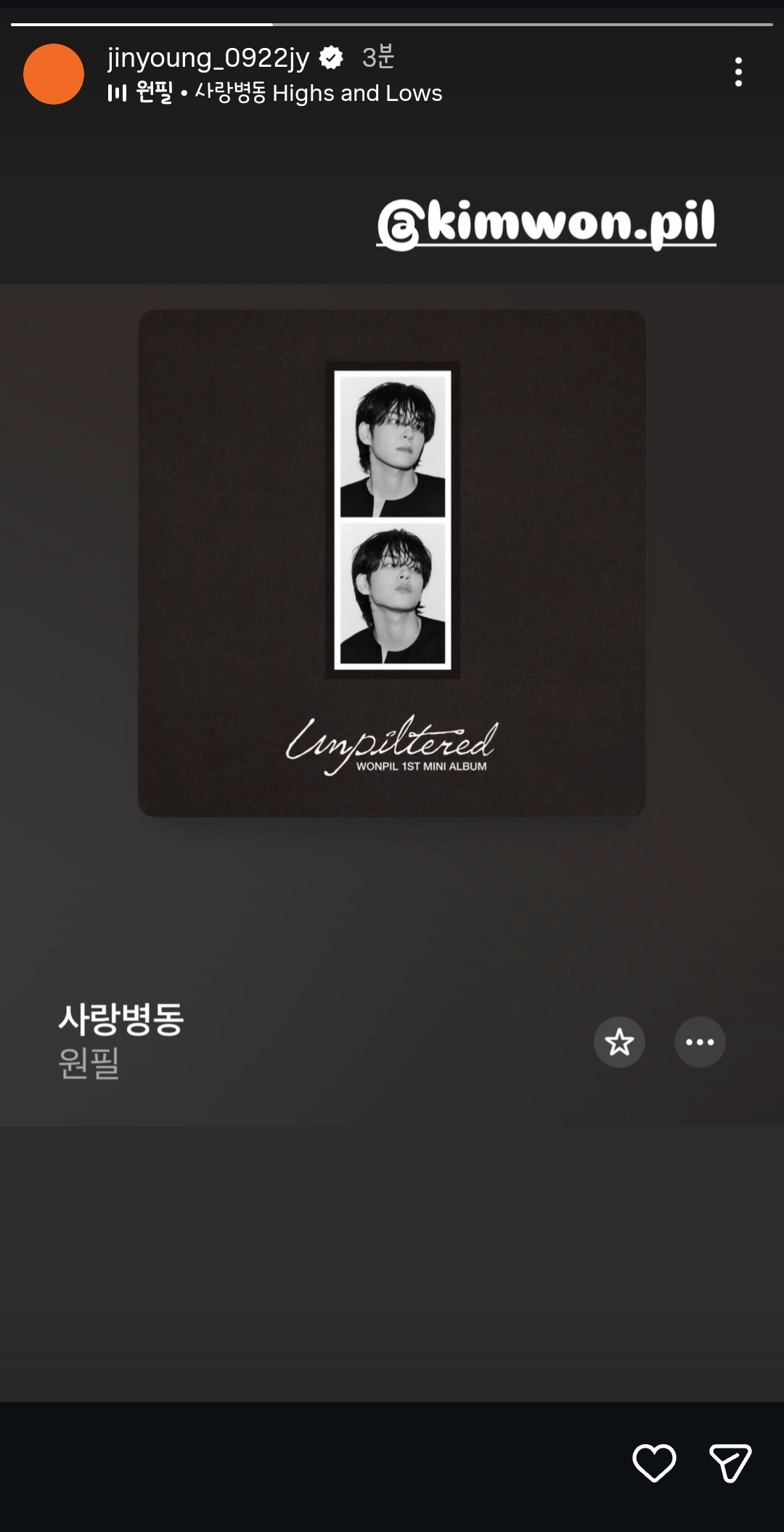Toggle favorite status for the song 사랑병동
The image size is (784, 1532).
619,1041
